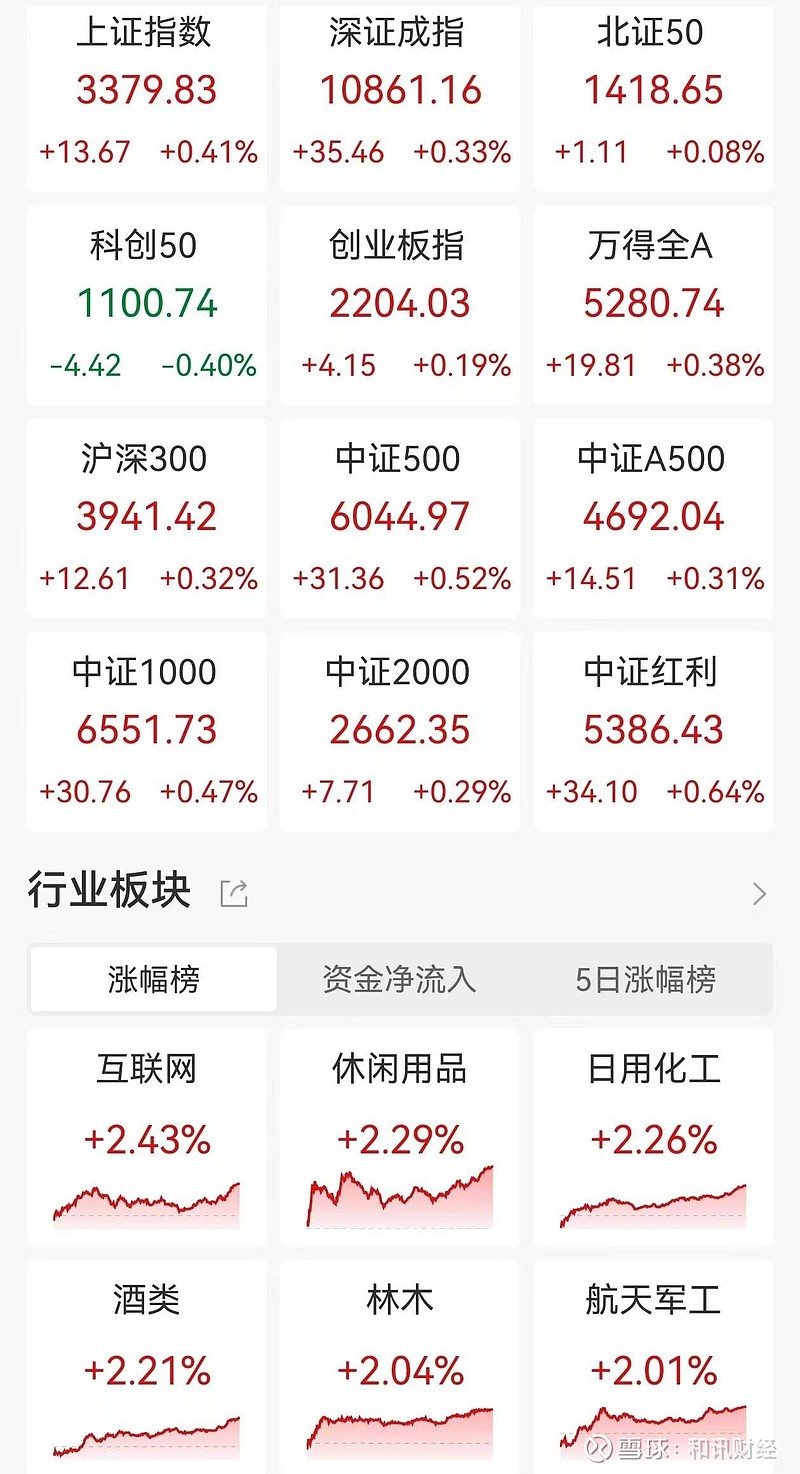
Task: Open the 中证1000 index card
Action: point(146,731)
